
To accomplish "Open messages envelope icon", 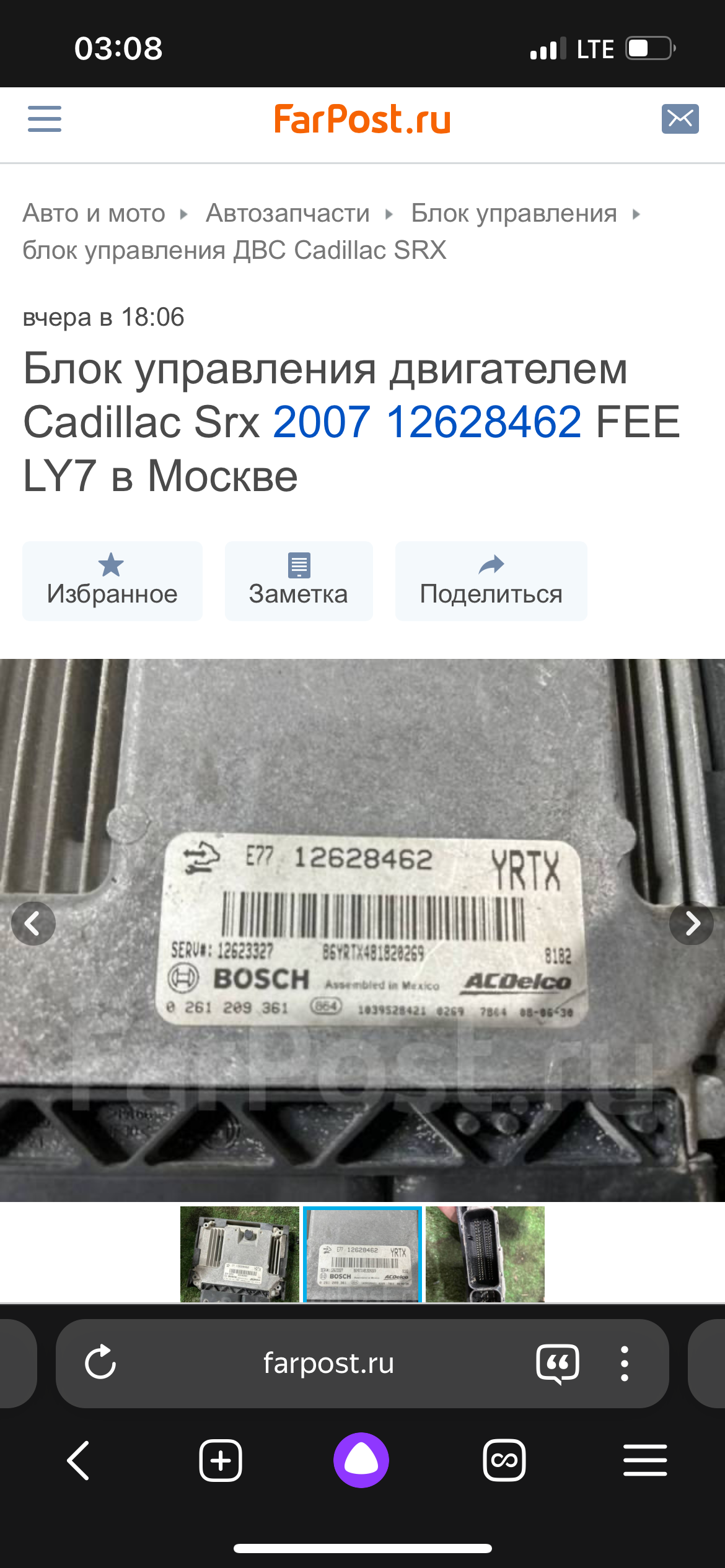I will (x=680, y=119).
